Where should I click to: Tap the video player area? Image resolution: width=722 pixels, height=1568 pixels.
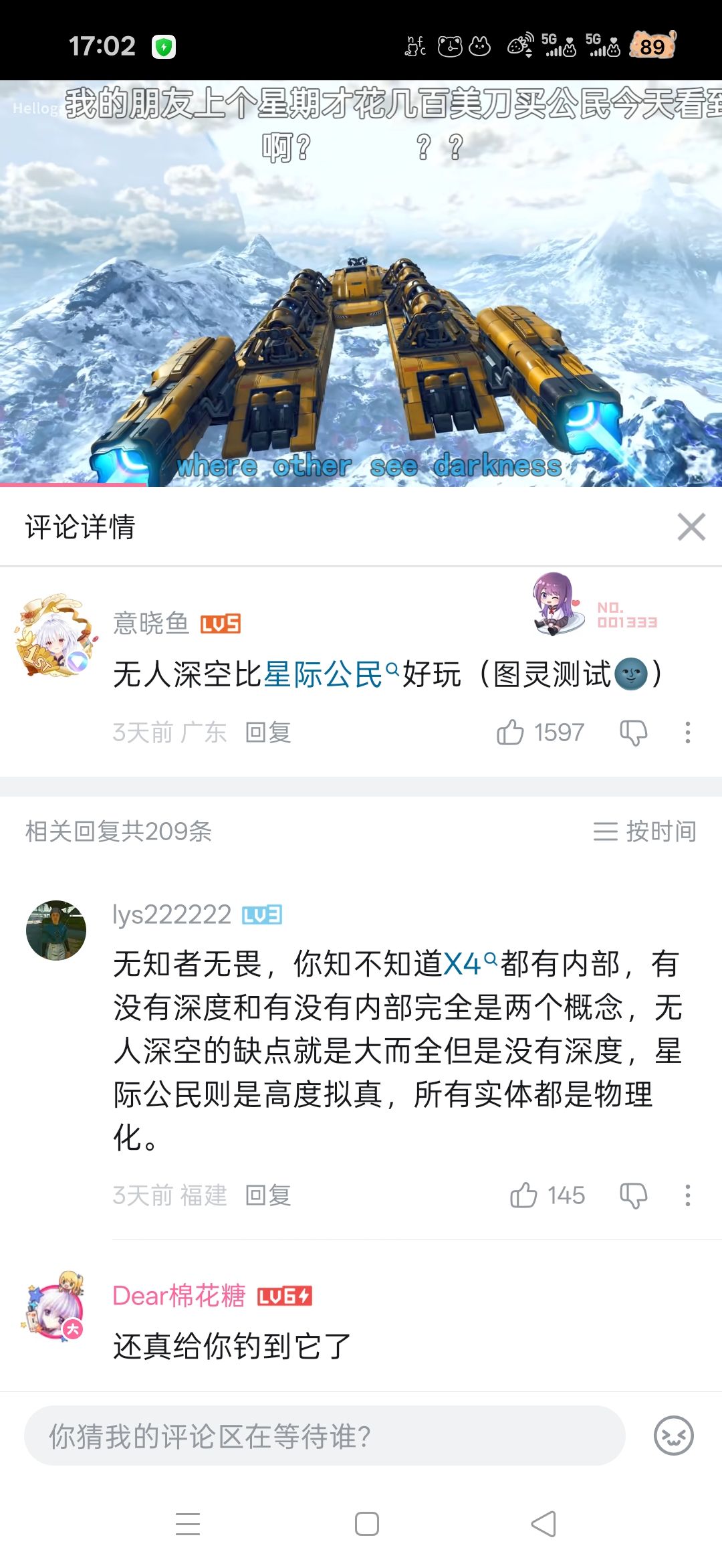(x=361, y=284)
